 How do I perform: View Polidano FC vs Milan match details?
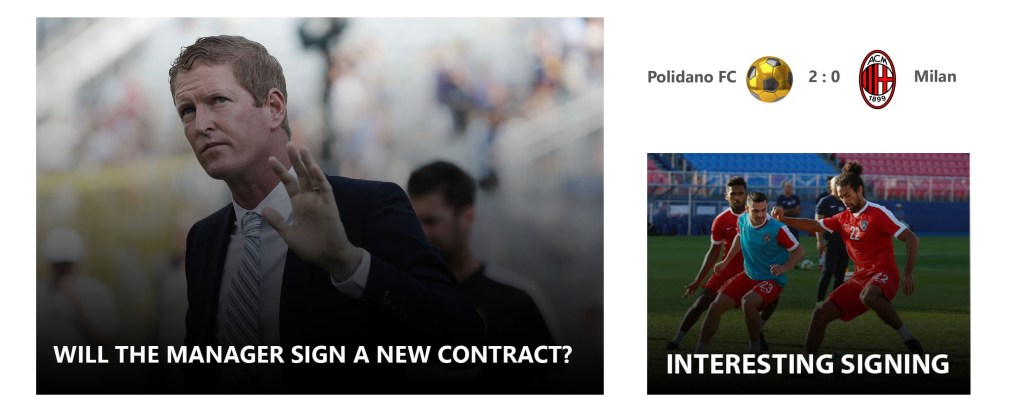(x=808, y=77)
